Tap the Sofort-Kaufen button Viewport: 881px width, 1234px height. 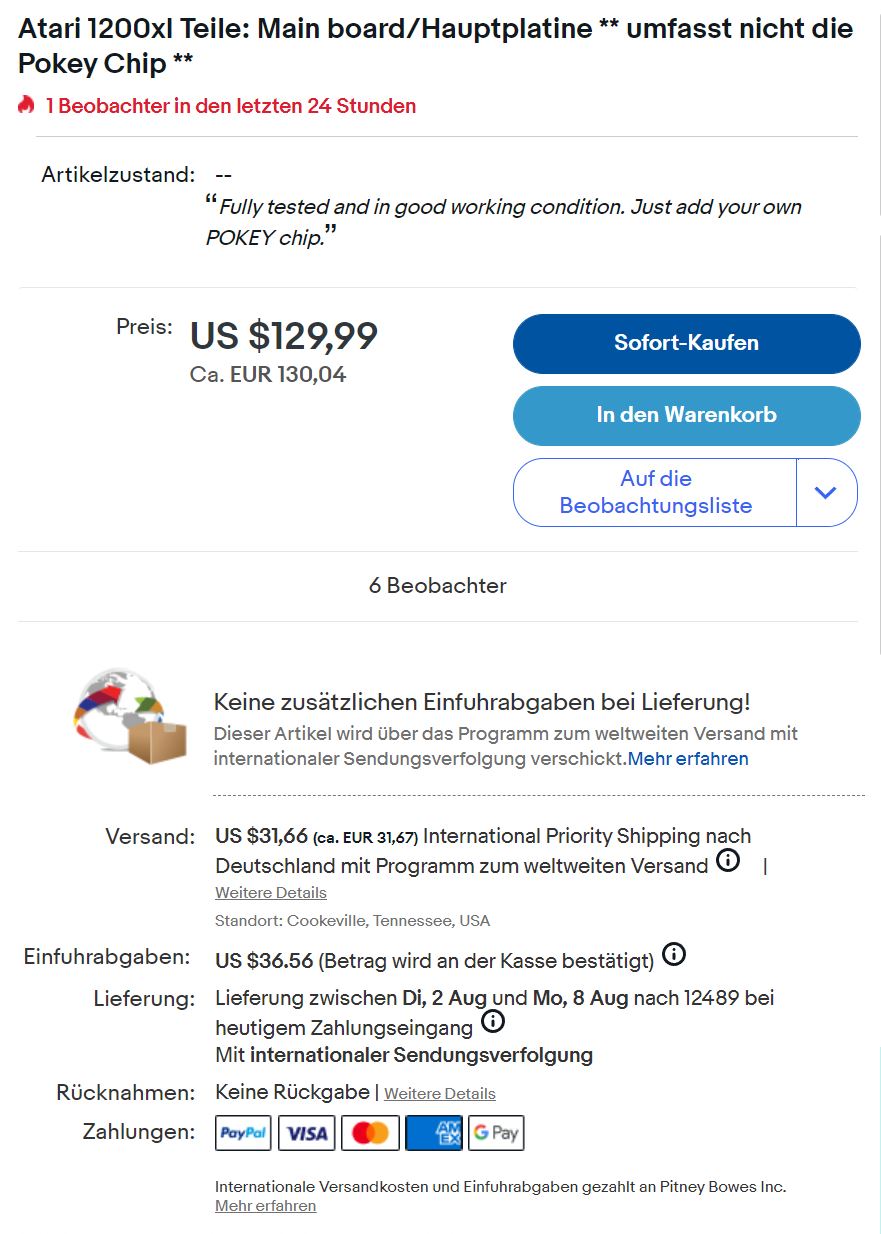coord(686,343)
